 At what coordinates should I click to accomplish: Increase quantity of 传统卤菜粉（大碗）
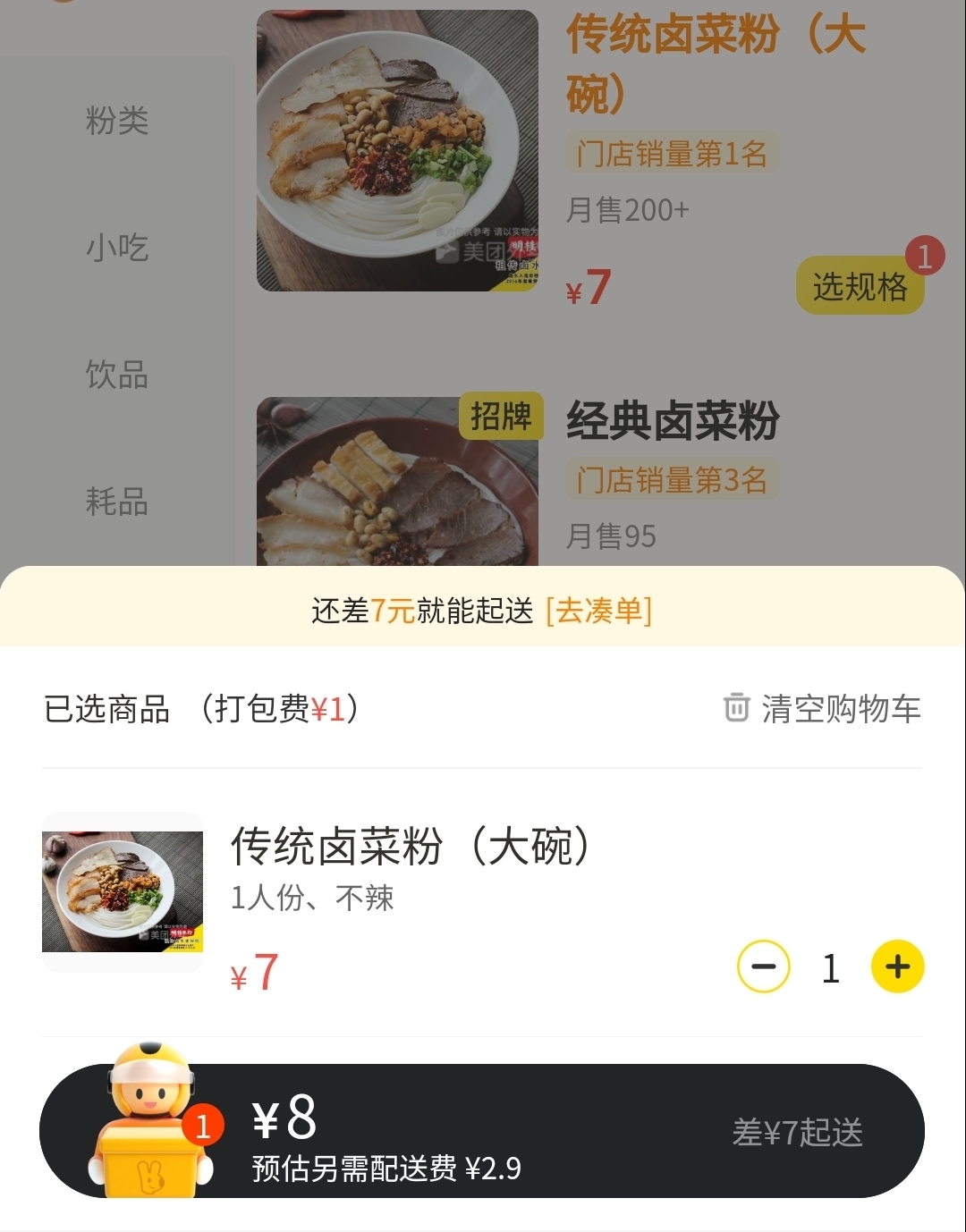(x=897, y=966)
